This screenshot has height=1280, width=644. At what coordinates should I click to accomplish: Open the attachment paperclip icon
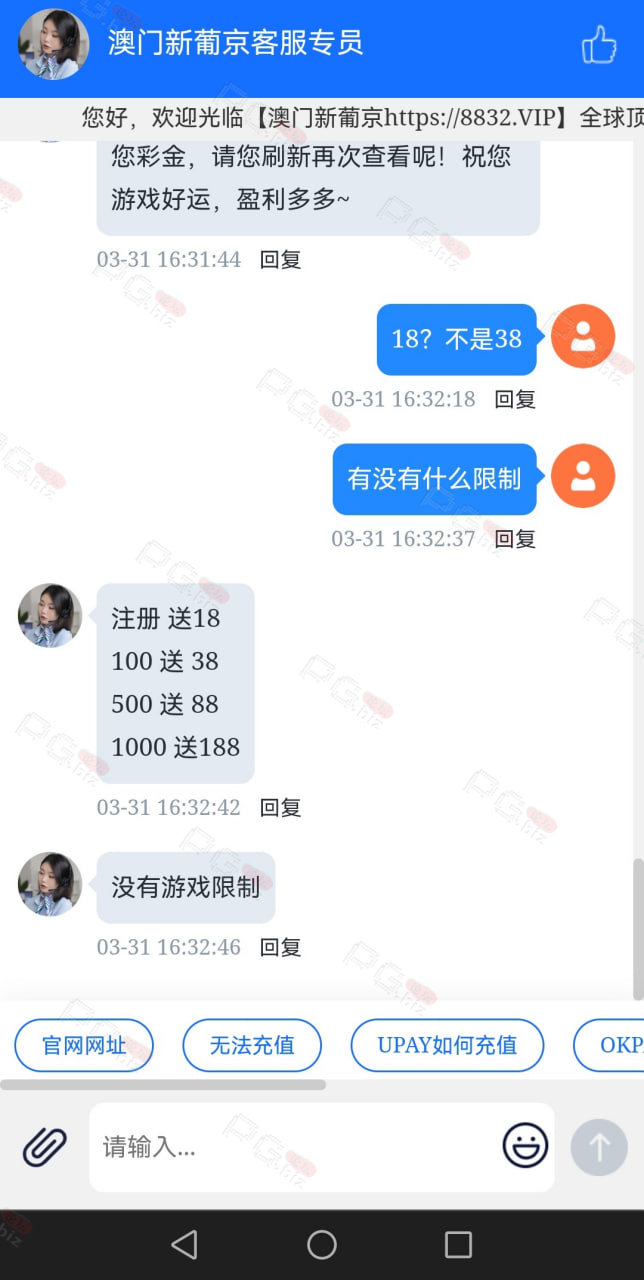[x=45, y=1147]
